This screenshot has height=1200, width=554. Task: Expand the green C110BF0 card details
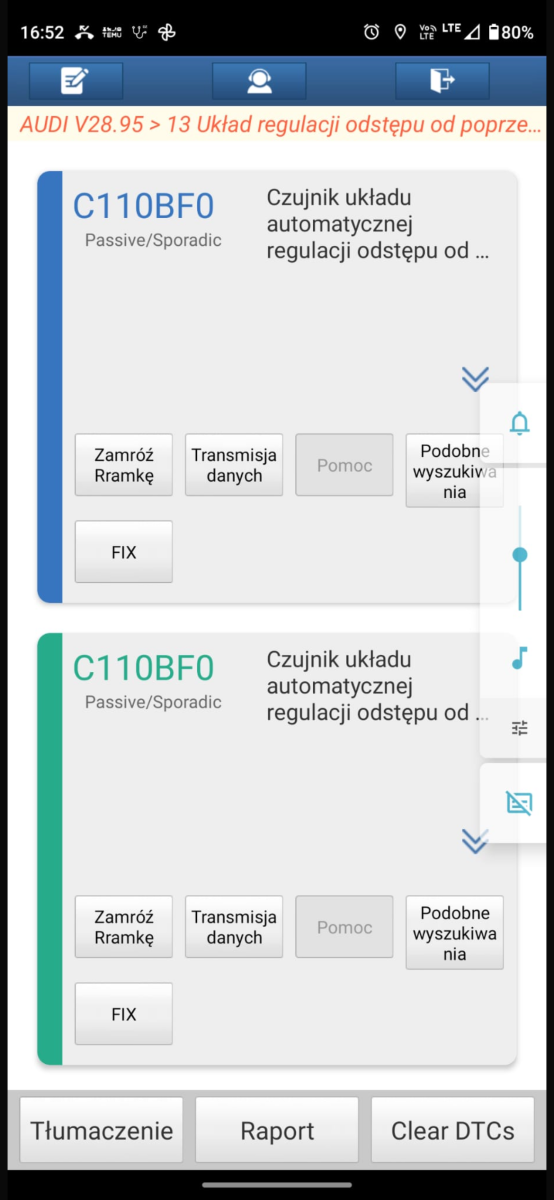475,841
